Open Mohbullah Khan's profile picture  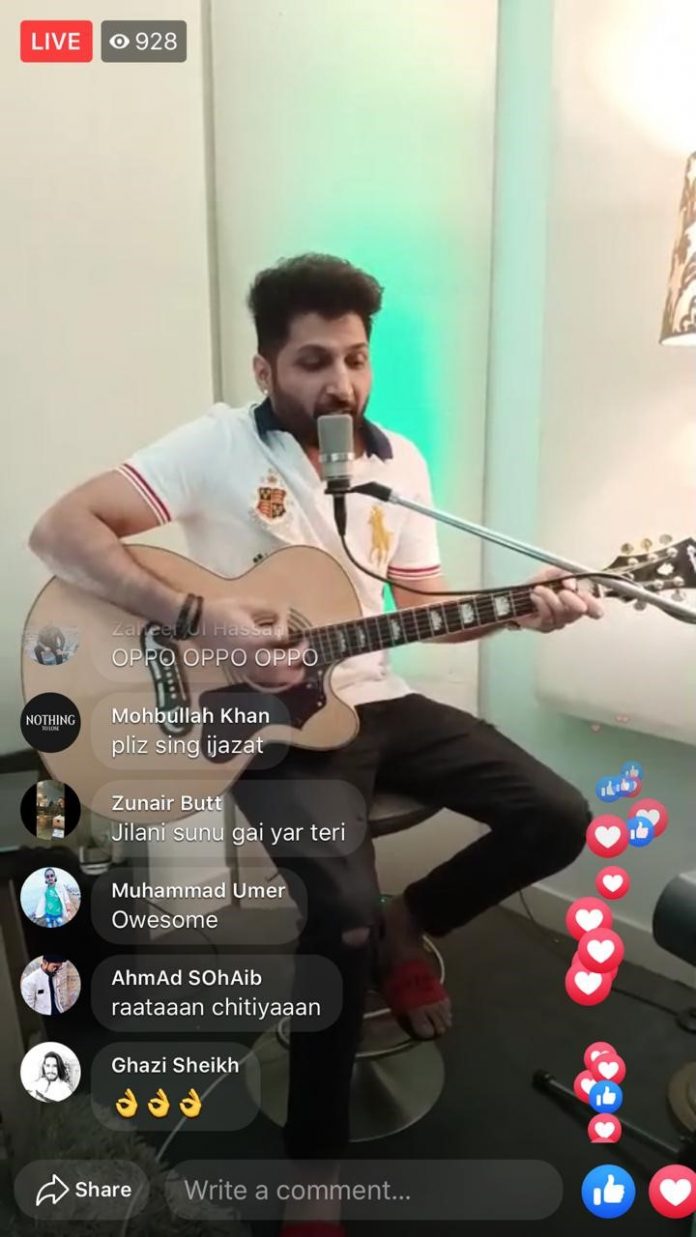[50, 722]
